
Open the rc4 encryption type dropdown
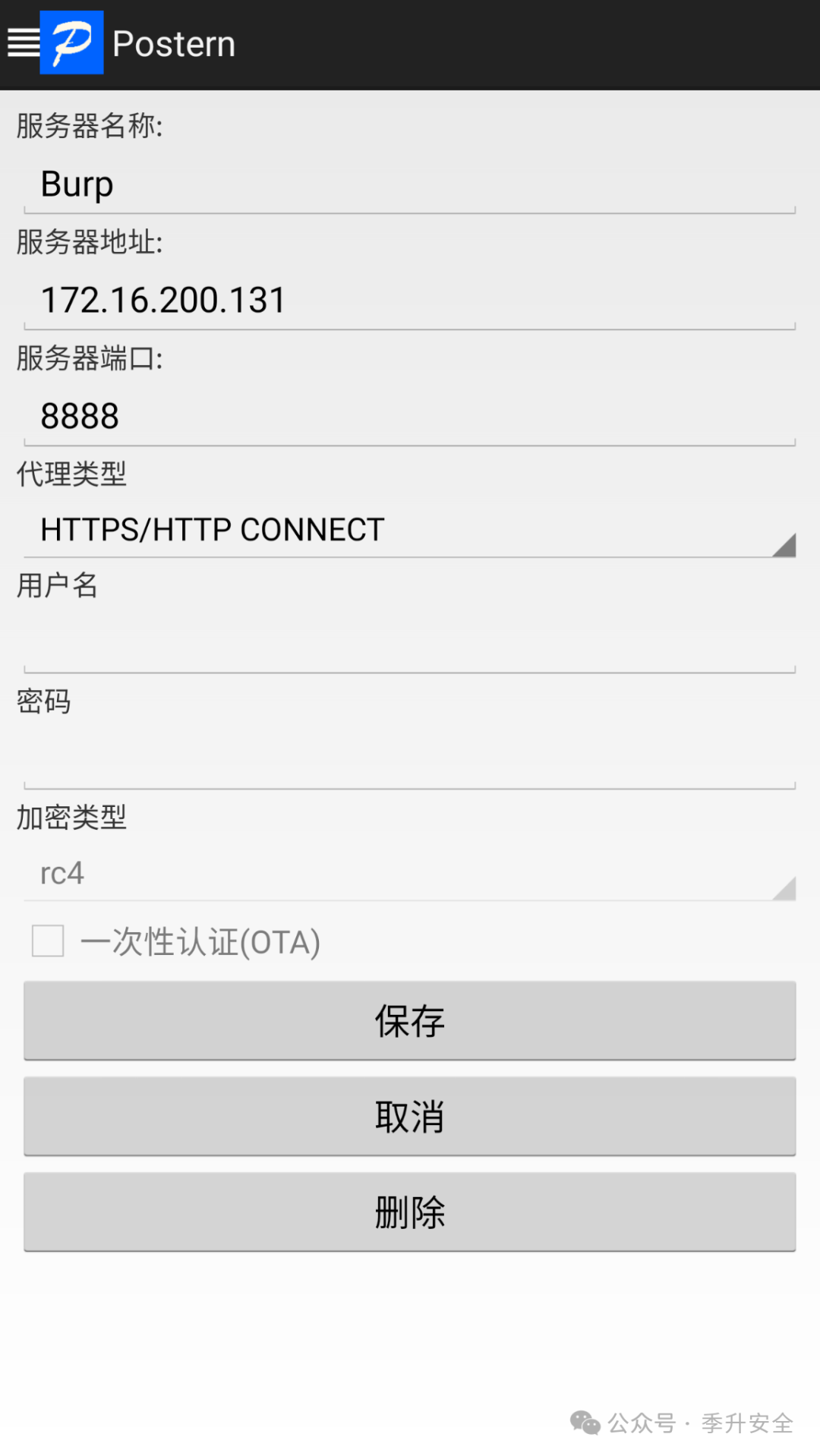(x=408, y=874)
